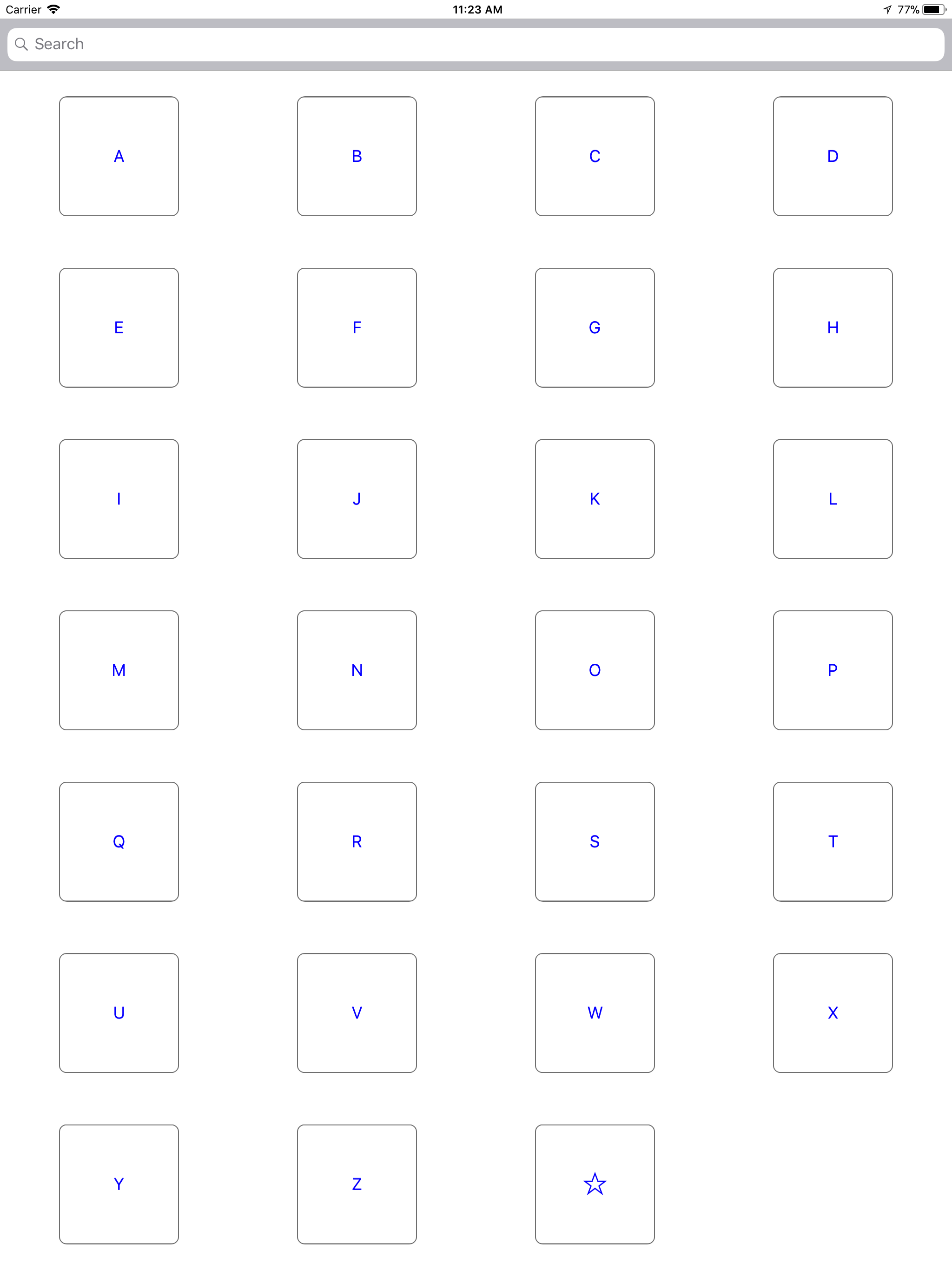The image size is (952, 1270).
Task: Tap the C tile in top row
Action: [x=595, y=156]
